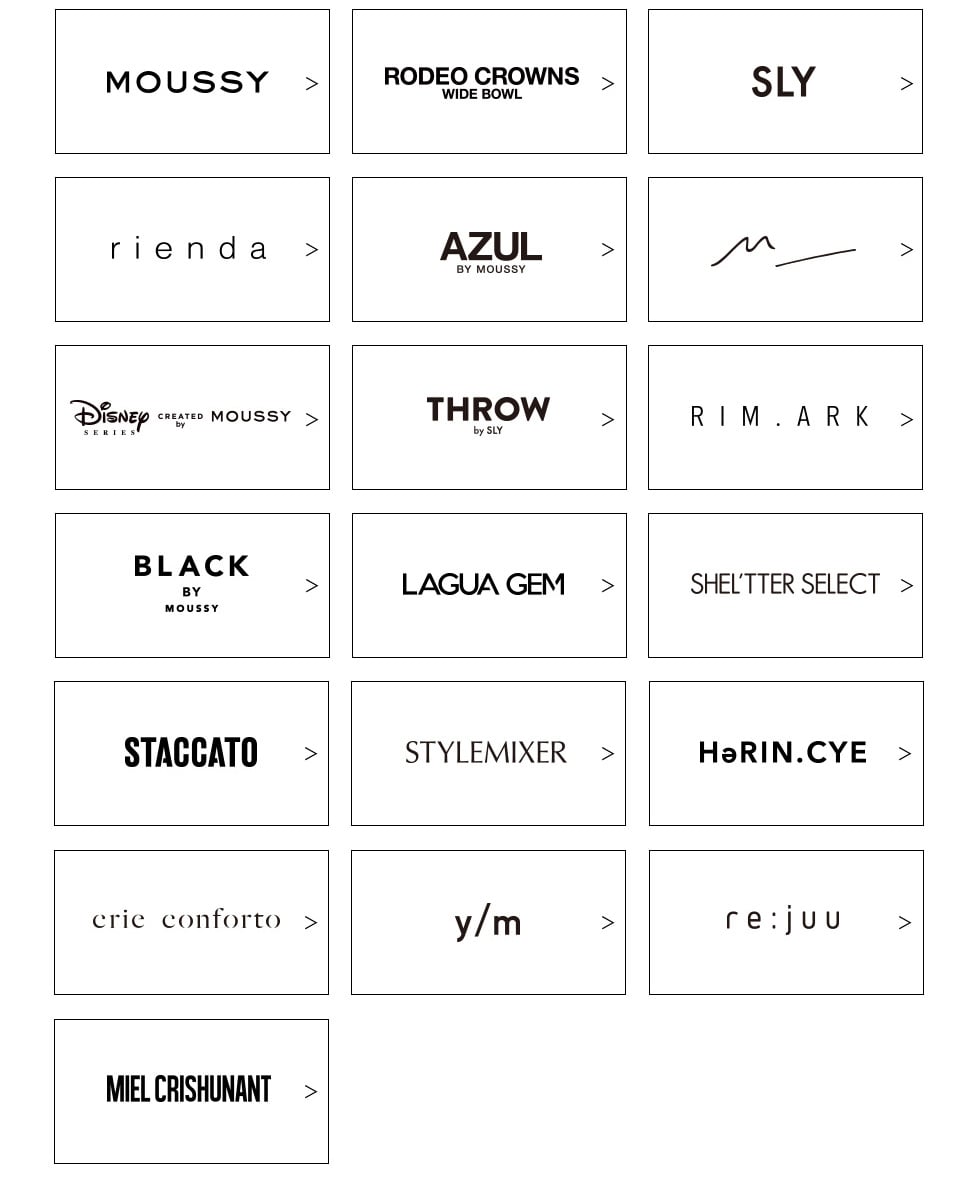Open the SLY brand page

coord(785,82)
